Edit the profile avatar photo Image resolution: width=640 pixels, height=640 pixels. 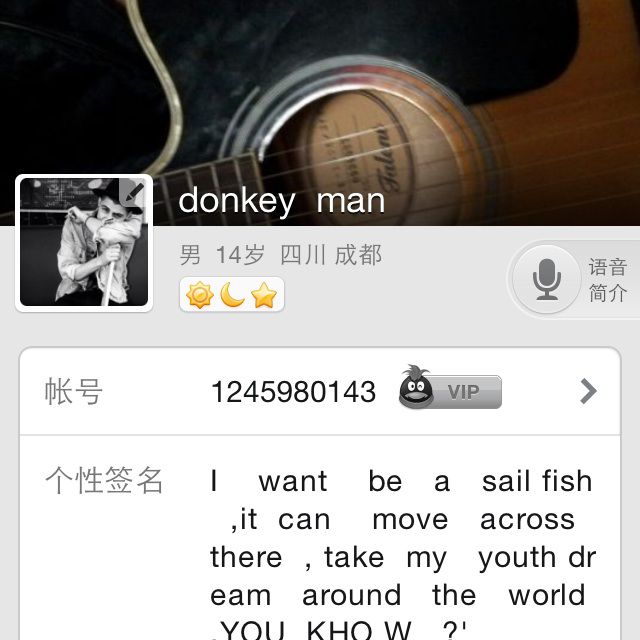click(84, 242)
